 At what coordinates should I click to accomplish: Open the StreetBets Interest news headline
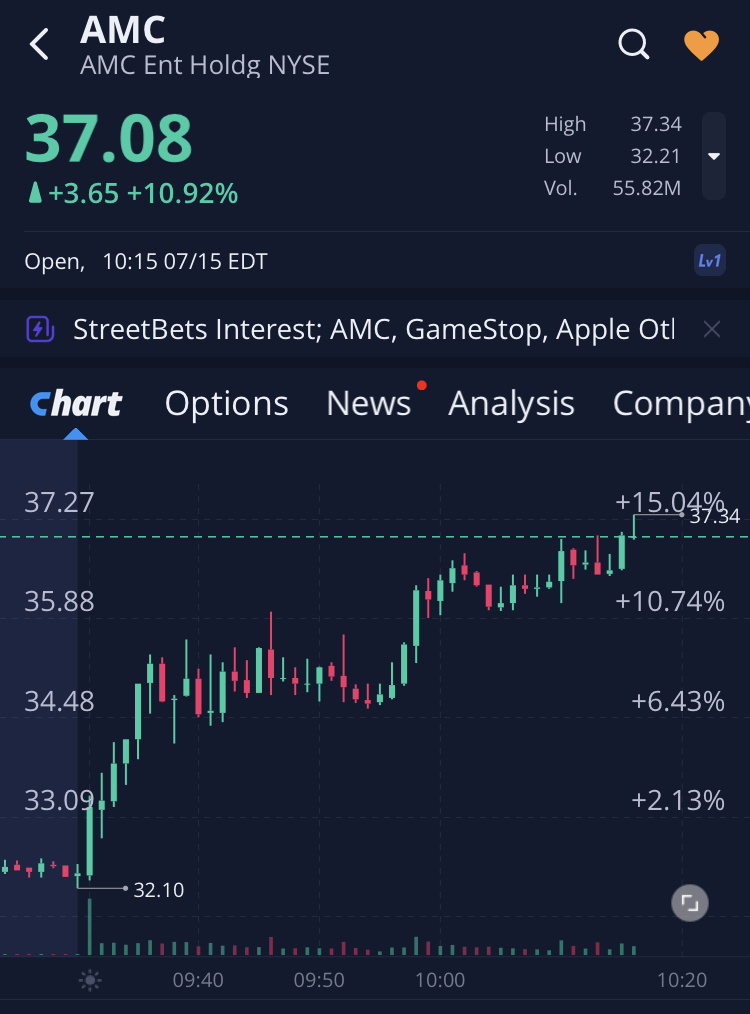(373, 329)
